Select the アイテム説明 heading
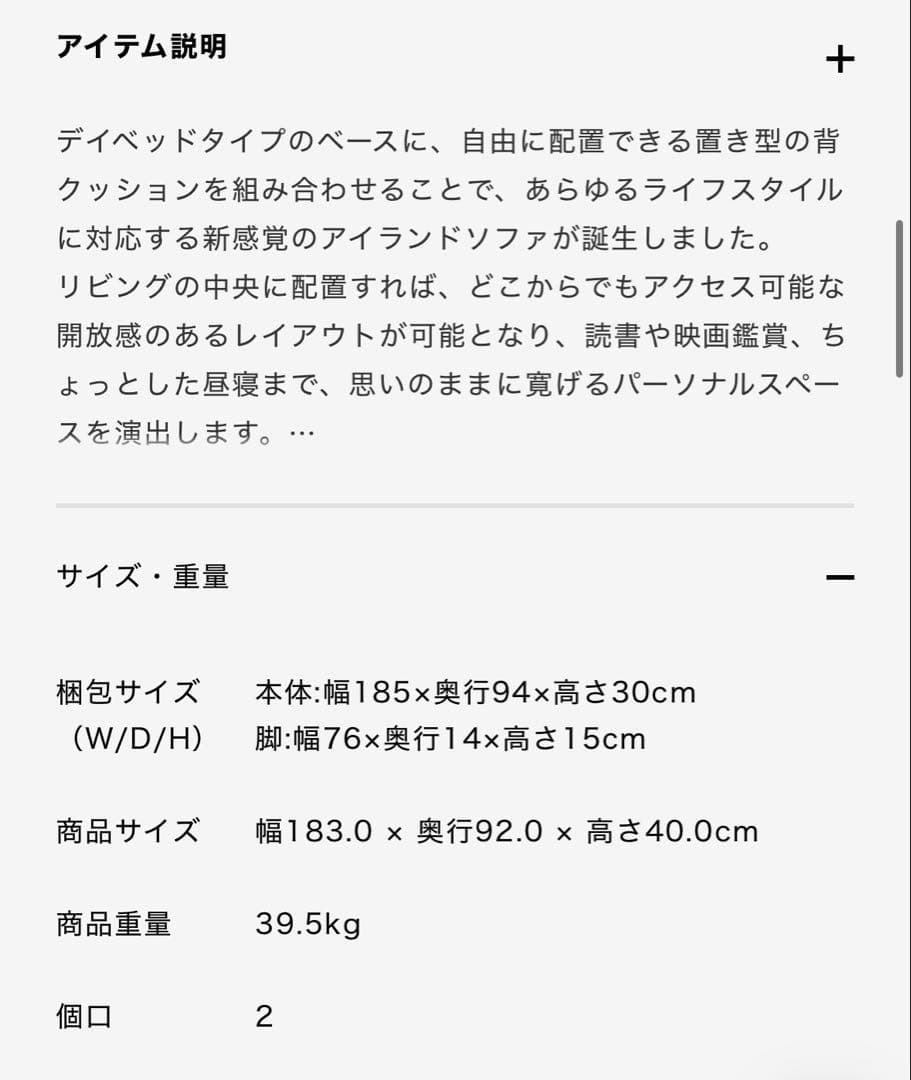911x1080 pixels. [143, 45]
